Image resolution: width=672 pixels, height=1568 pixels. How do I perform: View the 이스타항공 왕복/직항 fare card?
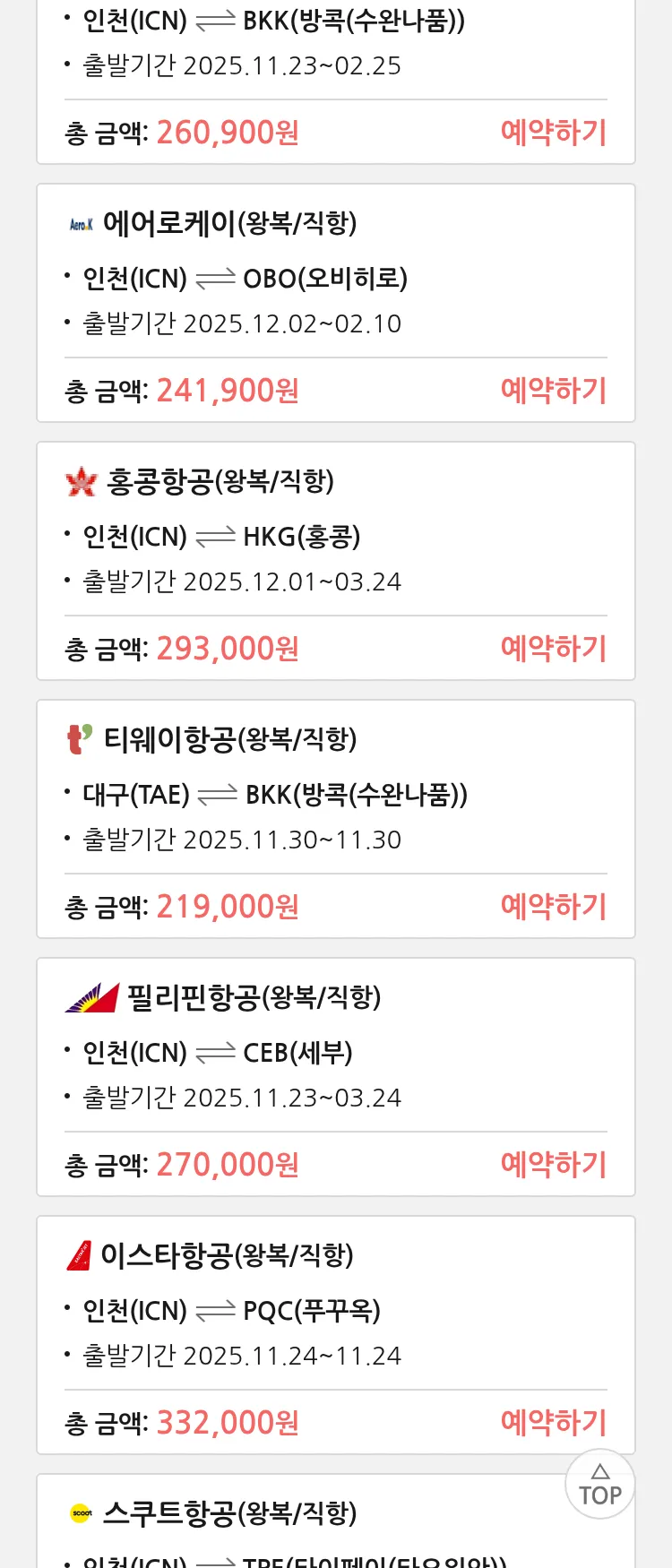click(x=227, y=1255)
